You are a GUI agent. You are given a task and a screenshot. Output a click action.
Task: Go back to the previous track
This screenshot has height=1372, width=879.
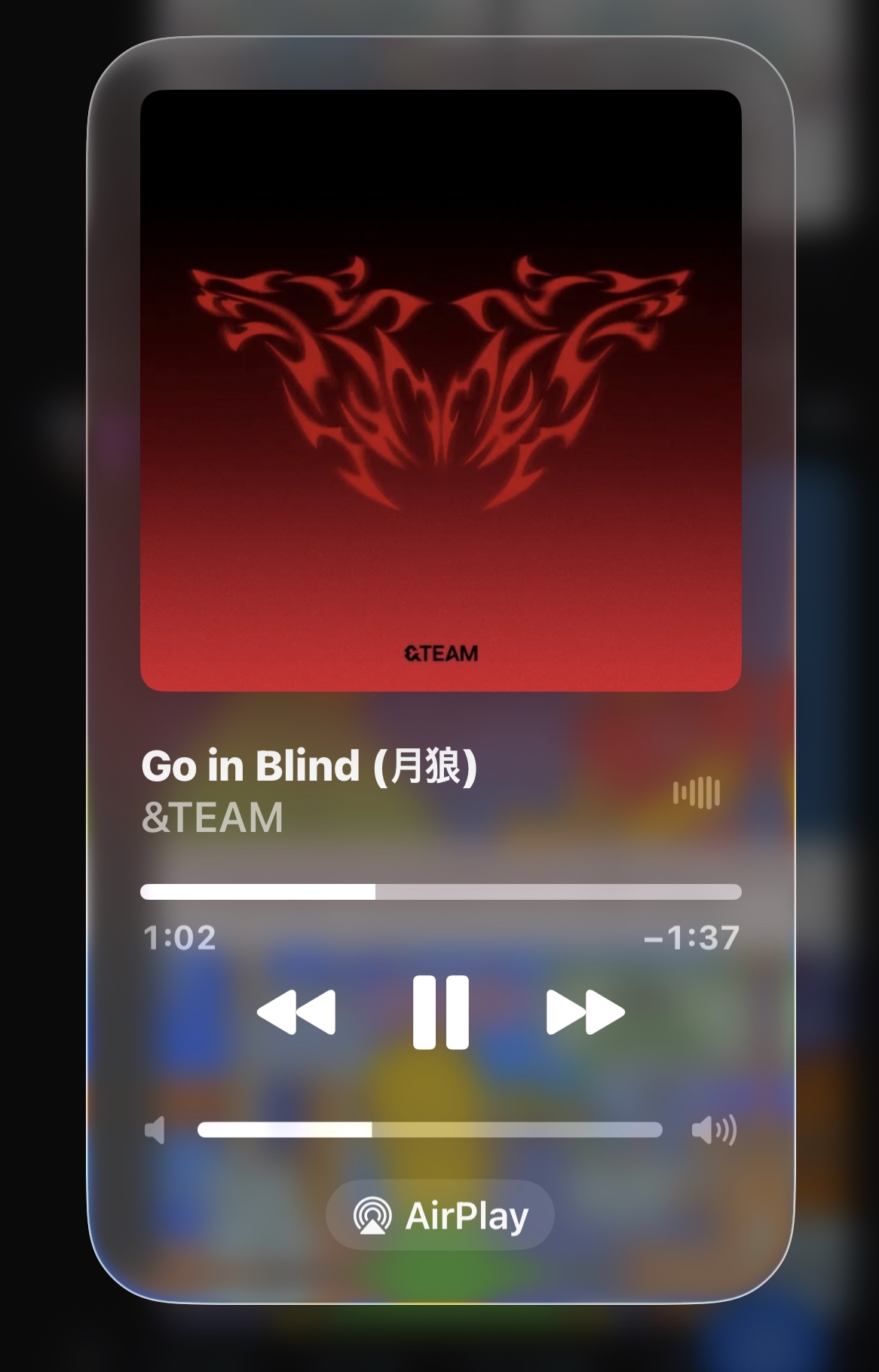[296, 1012]
